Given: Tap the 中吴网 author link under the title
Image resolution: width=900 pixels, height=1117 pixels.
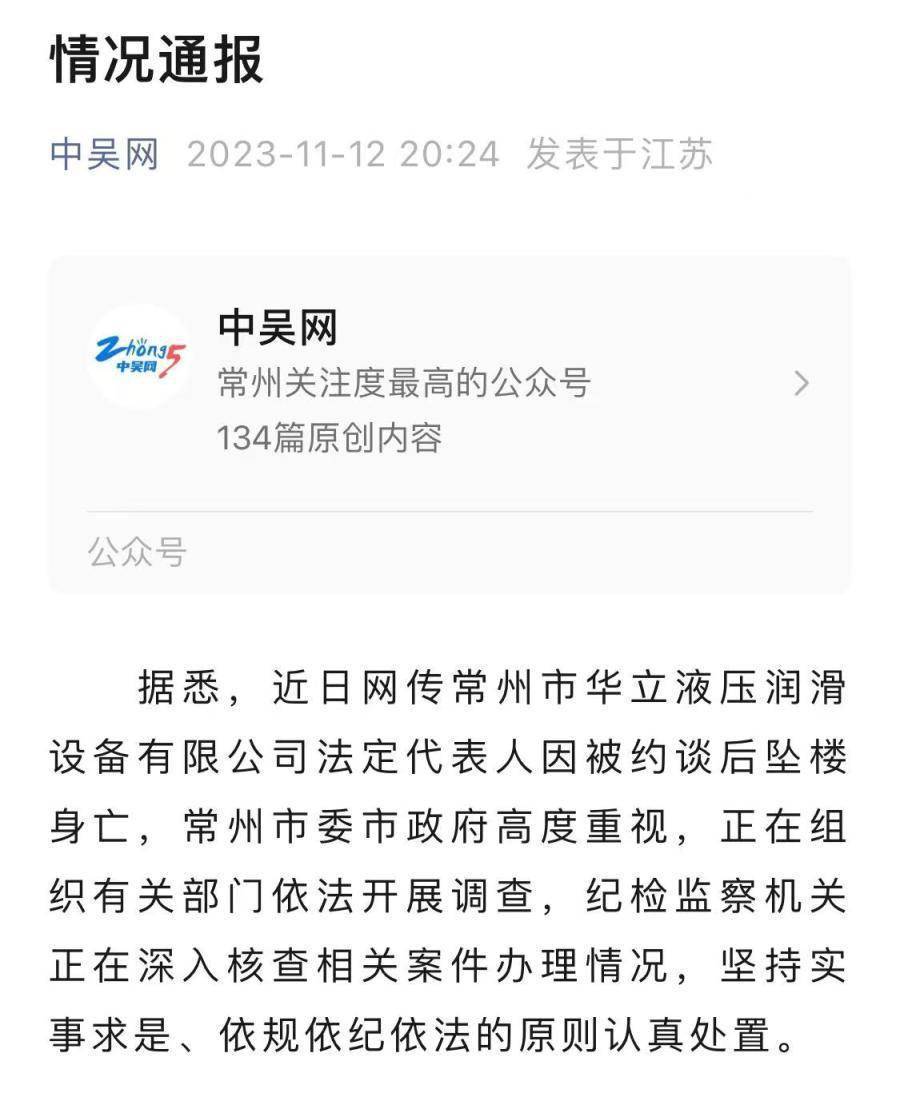Looking at the screenshot, I should [x=104, y=155].
